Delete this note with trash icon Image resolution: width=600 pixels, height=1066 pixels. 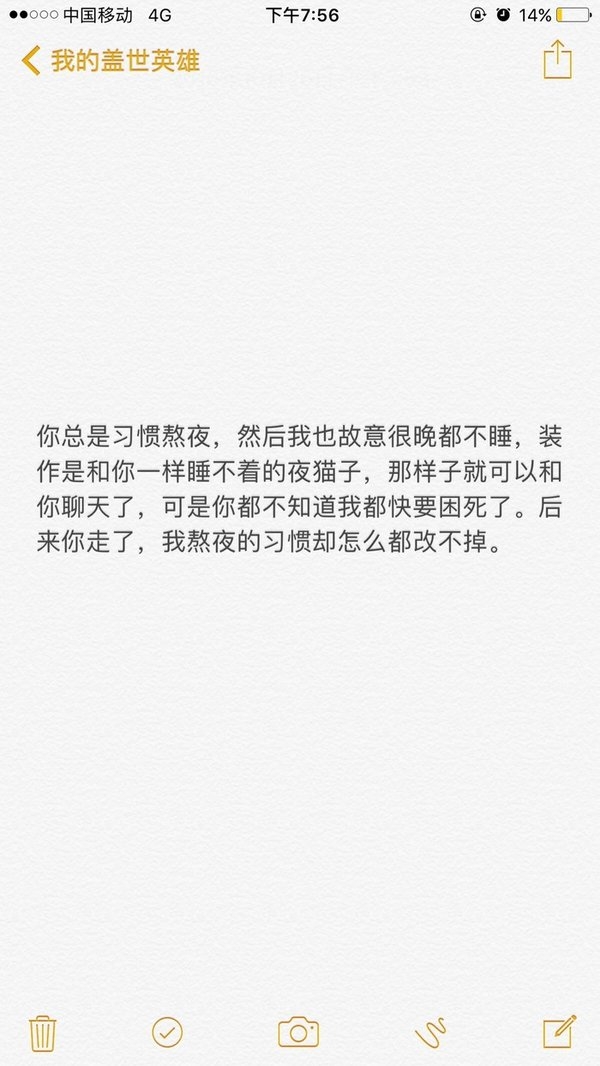point(42,1034)
